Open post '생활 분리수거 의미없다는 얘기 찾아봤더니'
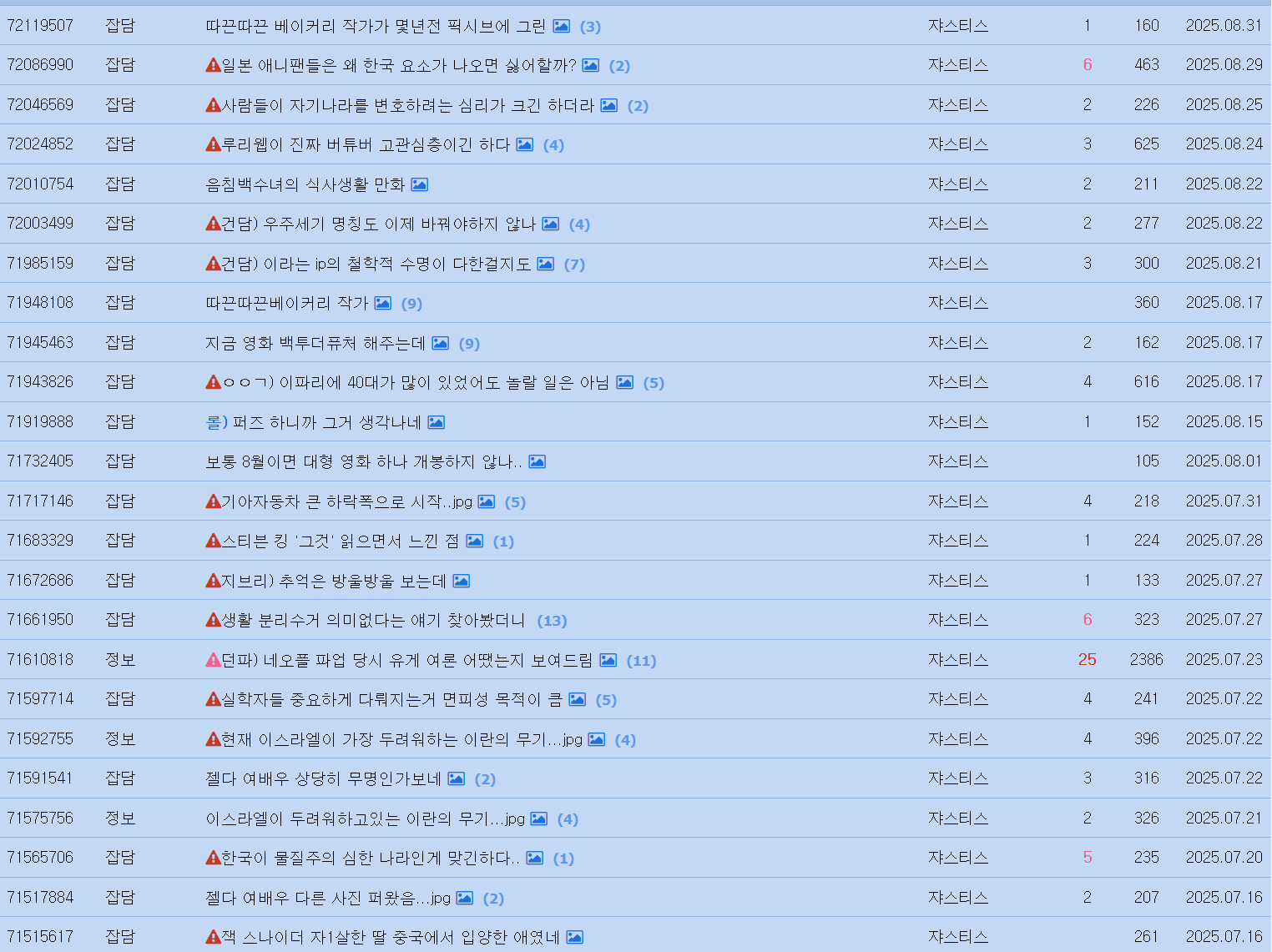This screenshot has width=1272, height=952. (x=372, y=620)
